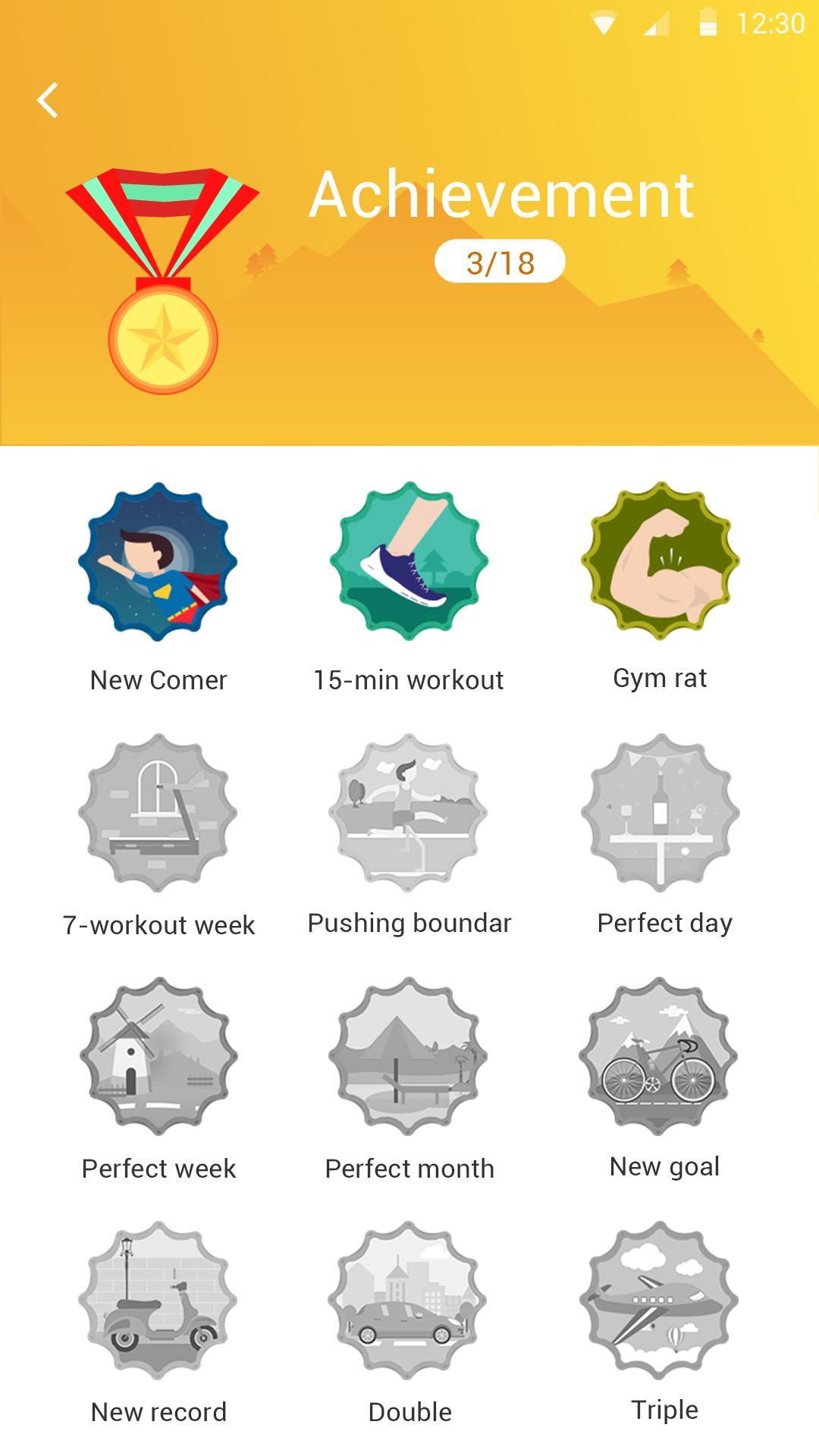
Task: Tap the Pushing boundar badge
Action: [x=409, y=812]
